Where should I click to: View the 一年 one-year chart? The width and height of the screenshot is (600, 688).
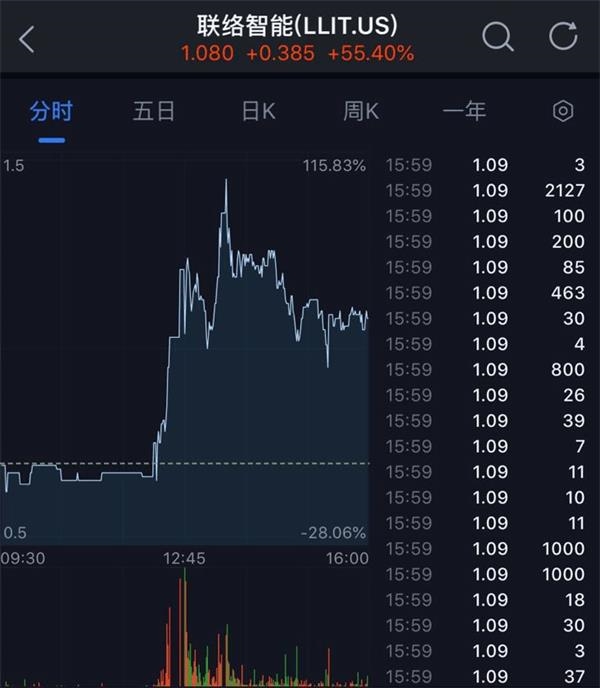464,111
